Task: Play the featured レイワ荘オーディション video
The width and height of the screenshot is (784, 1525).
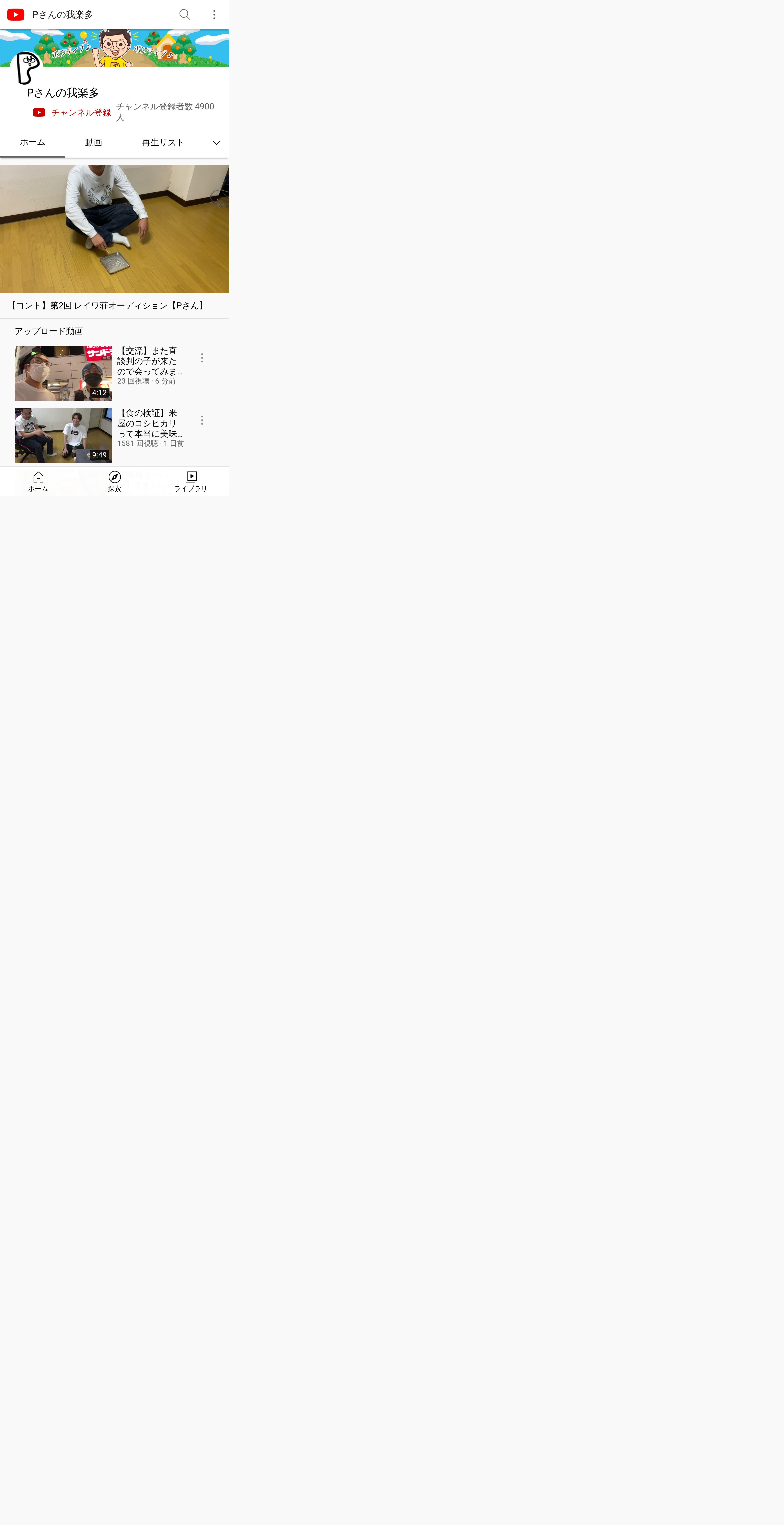Action: (x=114, y=228)
